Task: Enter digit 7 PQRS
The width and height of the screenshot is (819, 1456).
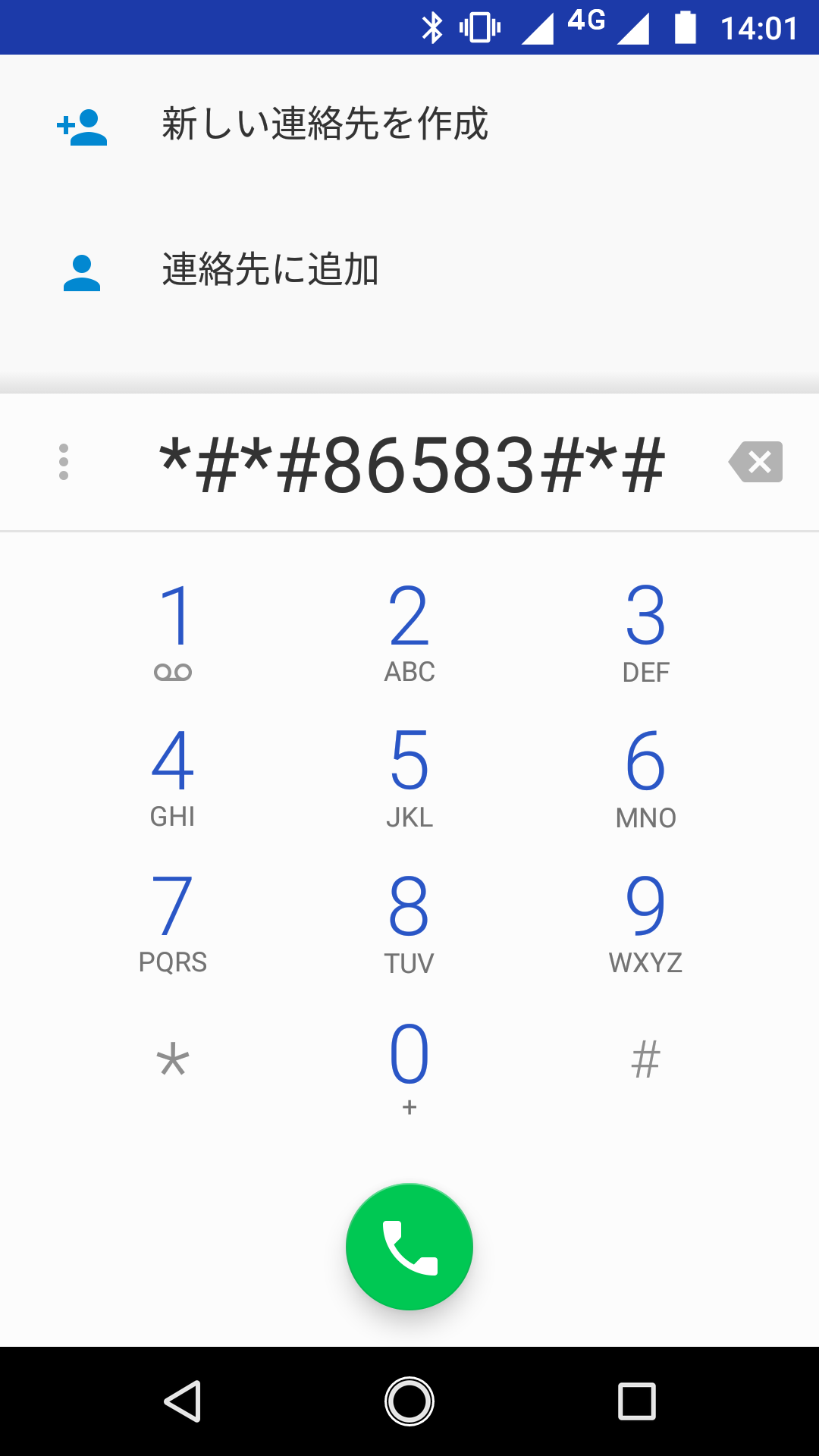Action: [x=174, y=921]
